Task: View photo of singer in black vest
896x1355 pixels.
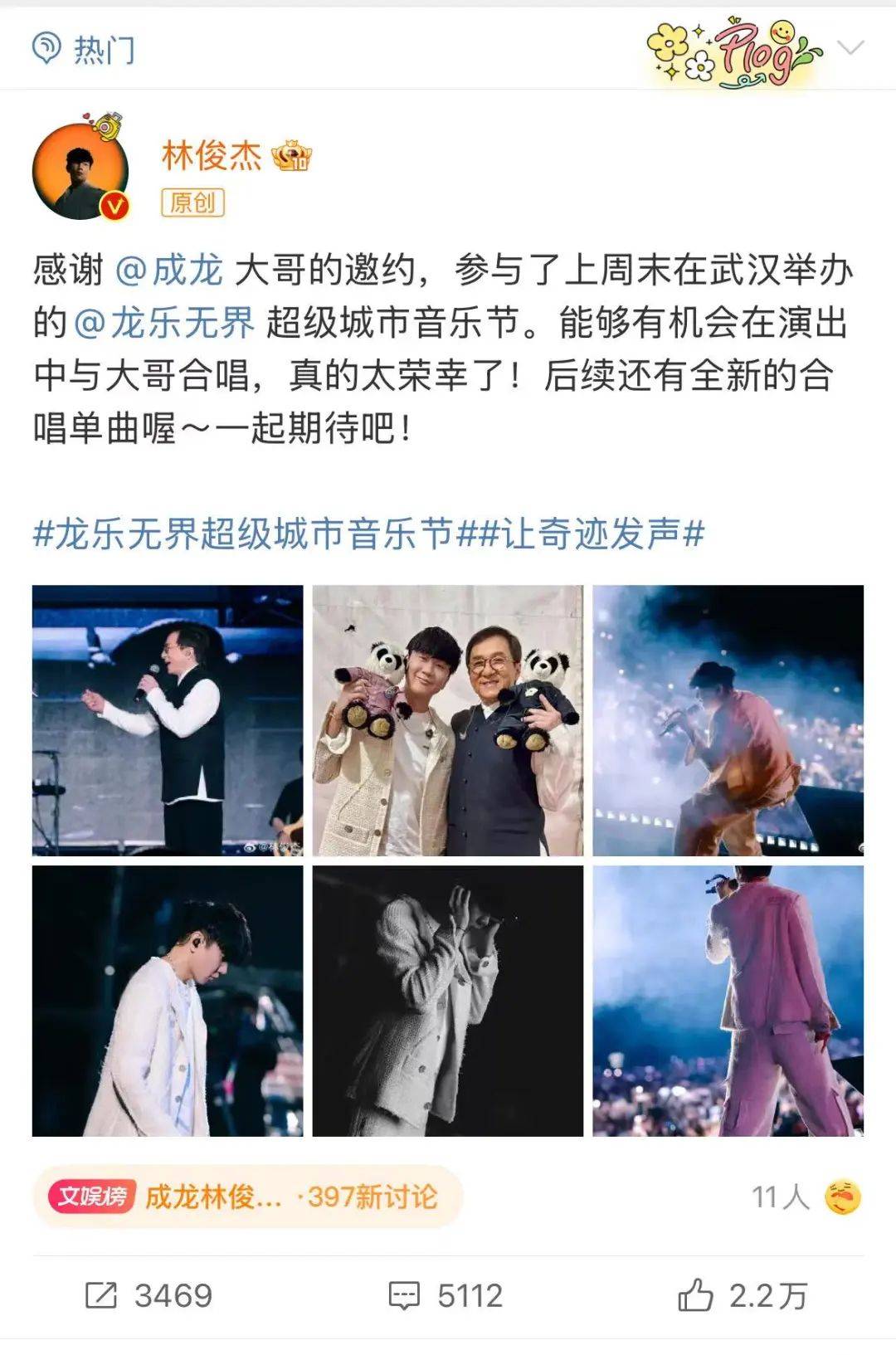Action: pos(168,720)
